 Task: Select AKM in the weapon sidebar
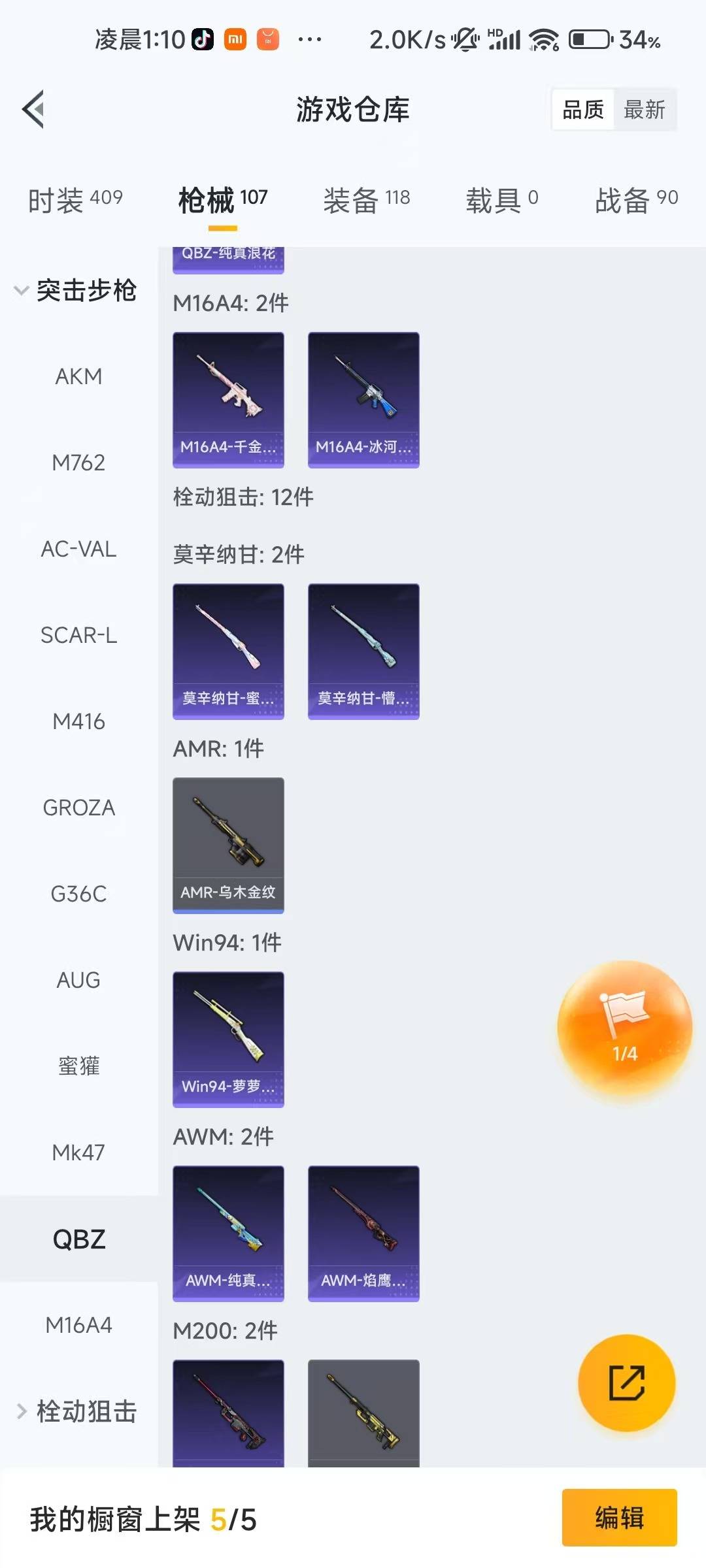point(78,376)
